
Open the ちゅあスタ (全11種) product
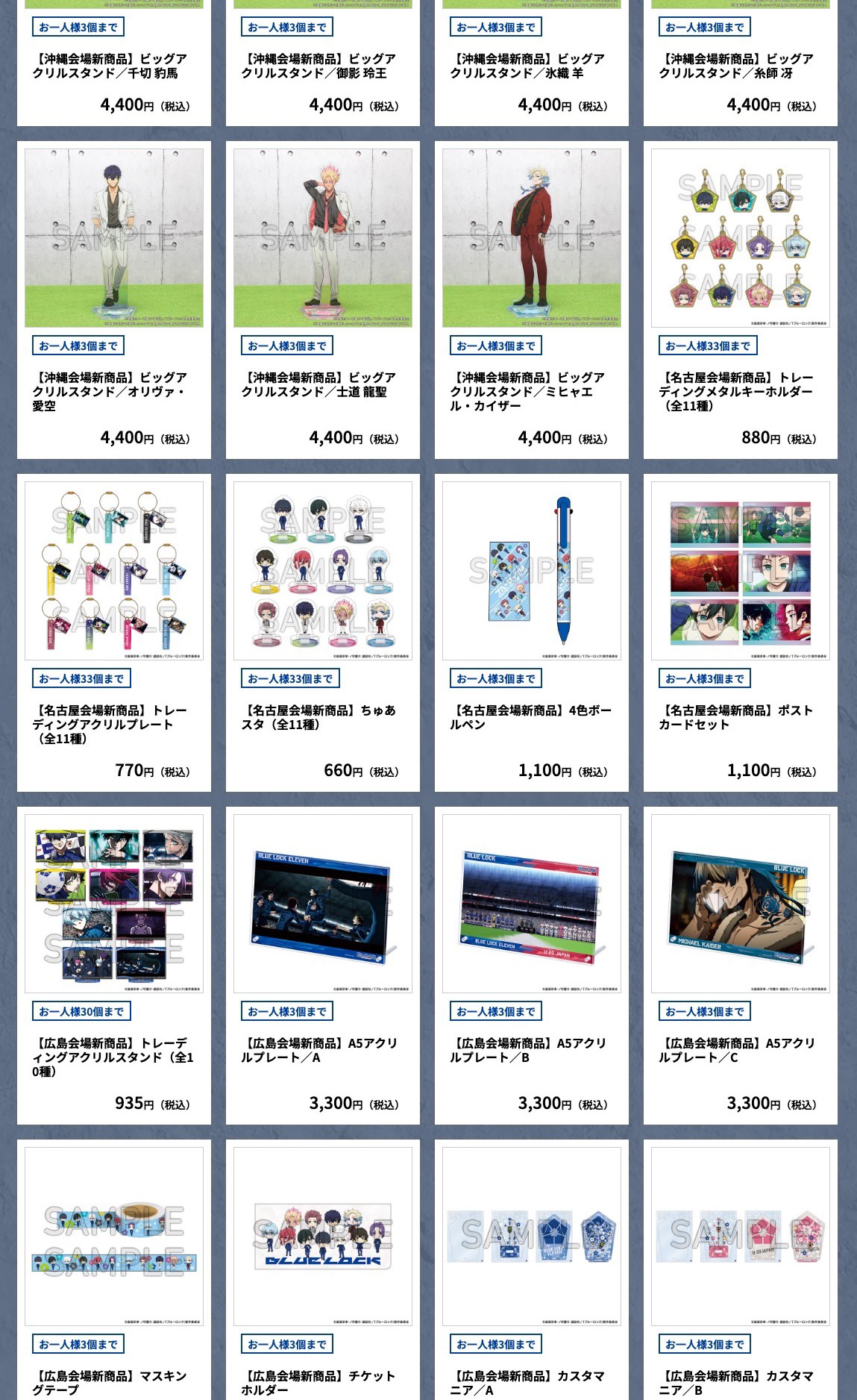tap(322, 572)
